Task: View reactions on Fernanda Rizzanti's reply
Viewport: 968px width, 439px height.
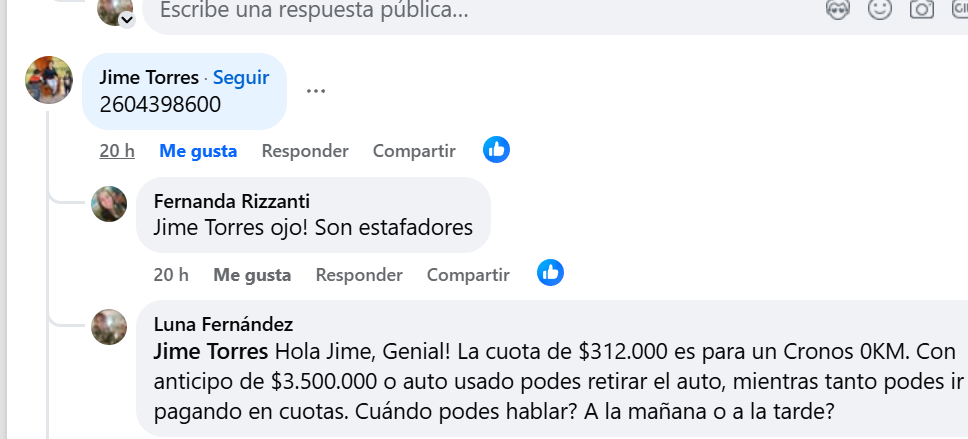Action: tap(550, 272)
